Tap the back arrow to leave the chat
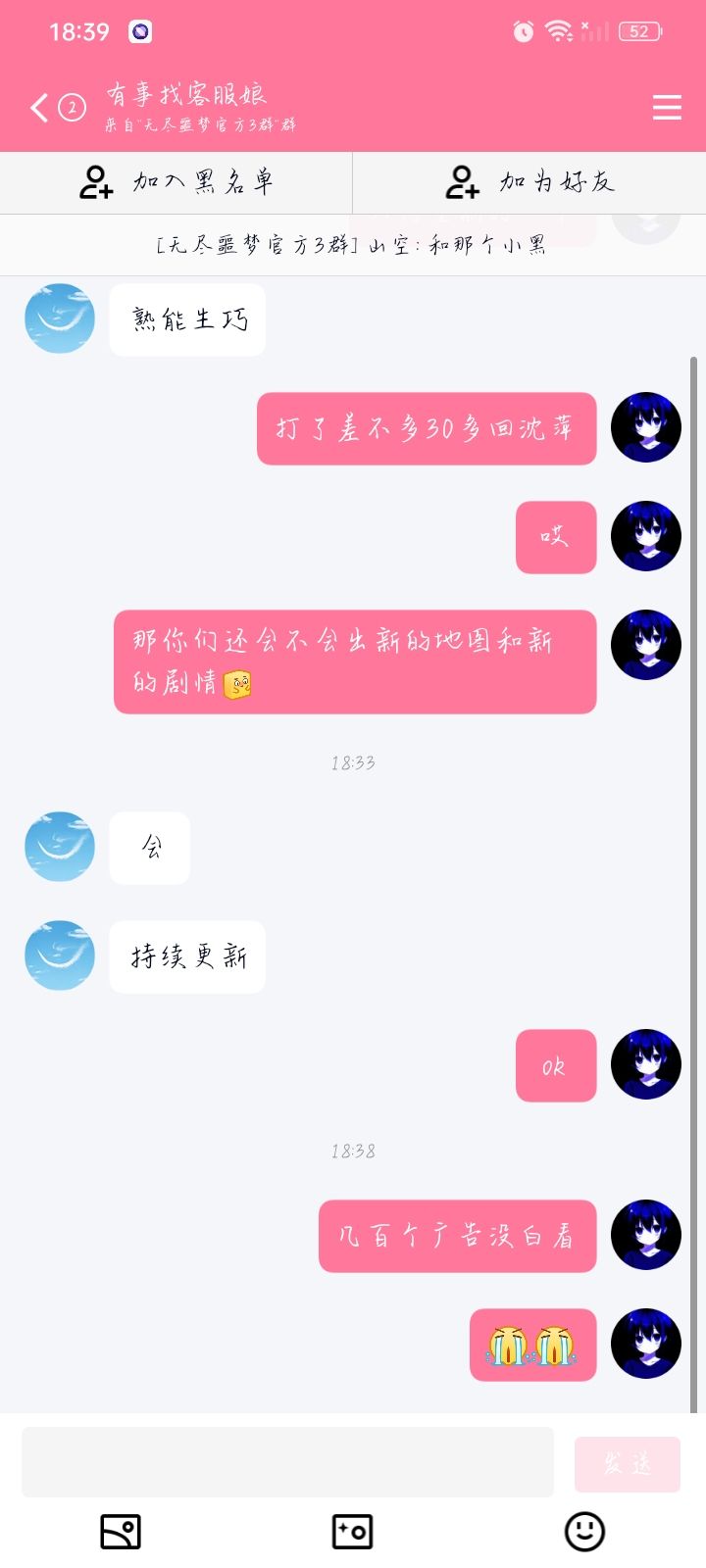 pyautogui.click(x=38, y=108)
